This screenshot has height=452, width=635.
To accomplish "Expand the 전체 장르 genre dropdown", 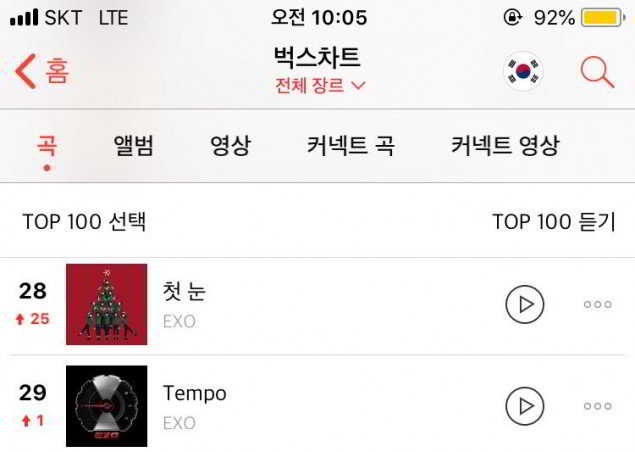I will point(320,86).
